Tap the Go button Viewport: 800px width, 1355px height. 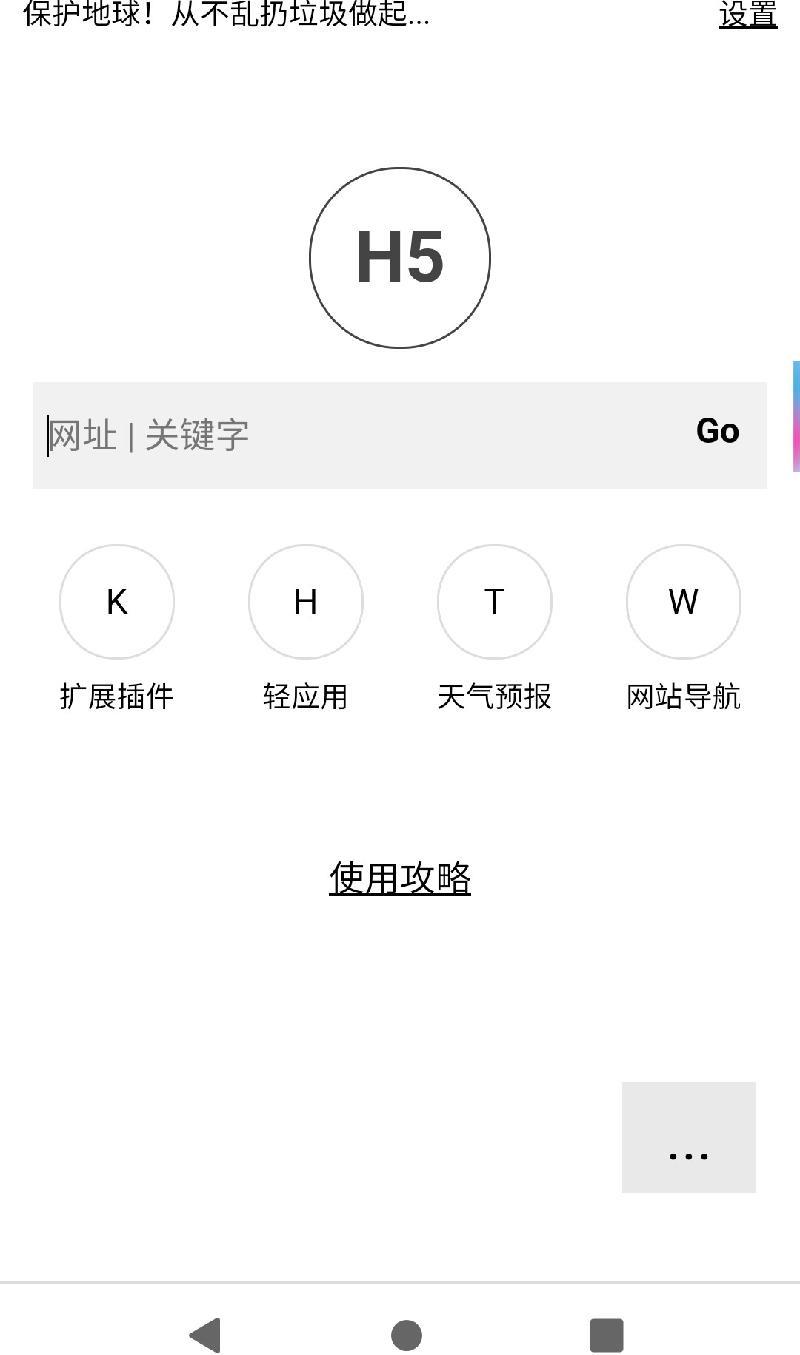pyautogui.click(x=718, y=432)
